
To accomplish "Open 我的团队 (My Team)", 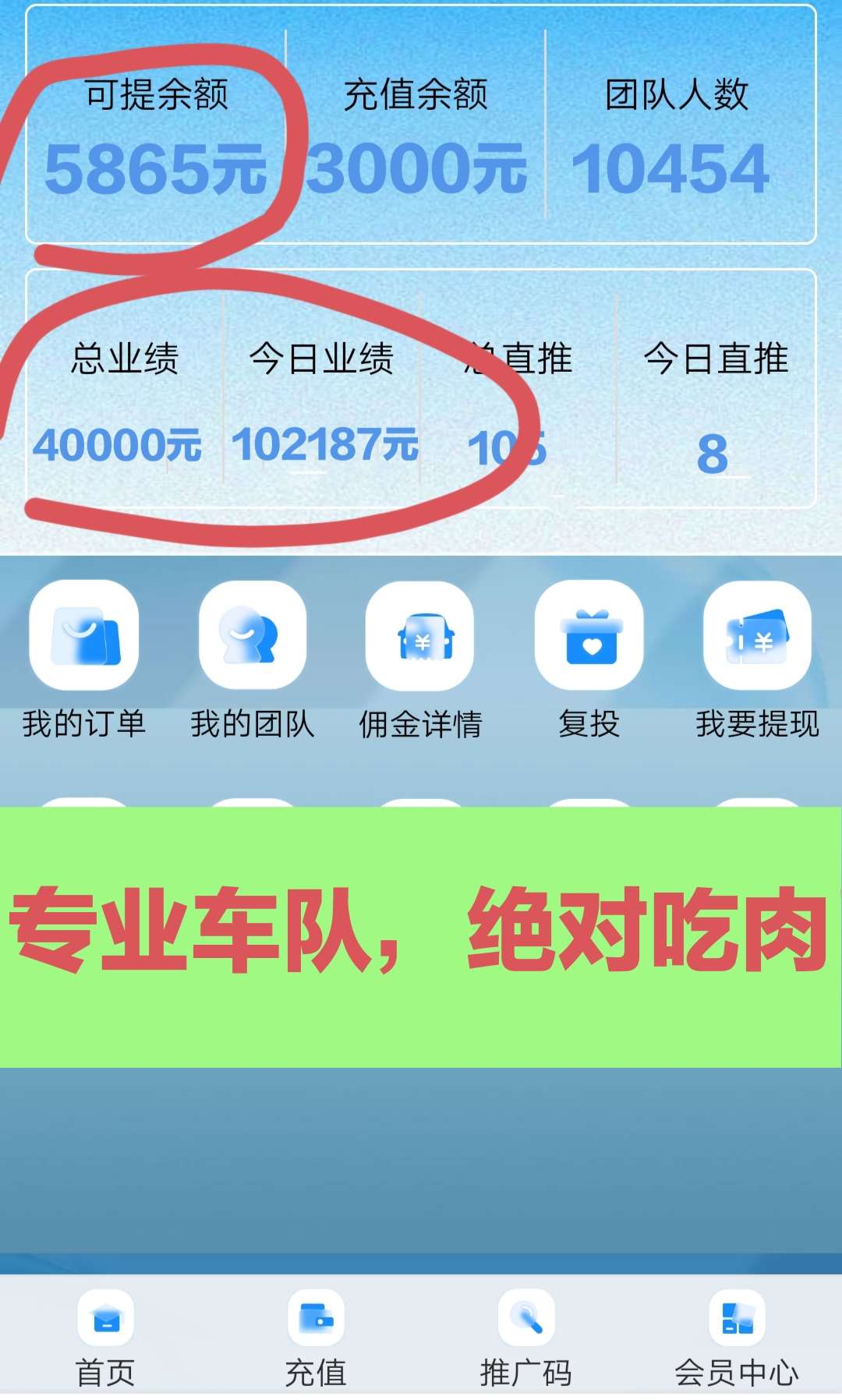I will 252,635.
